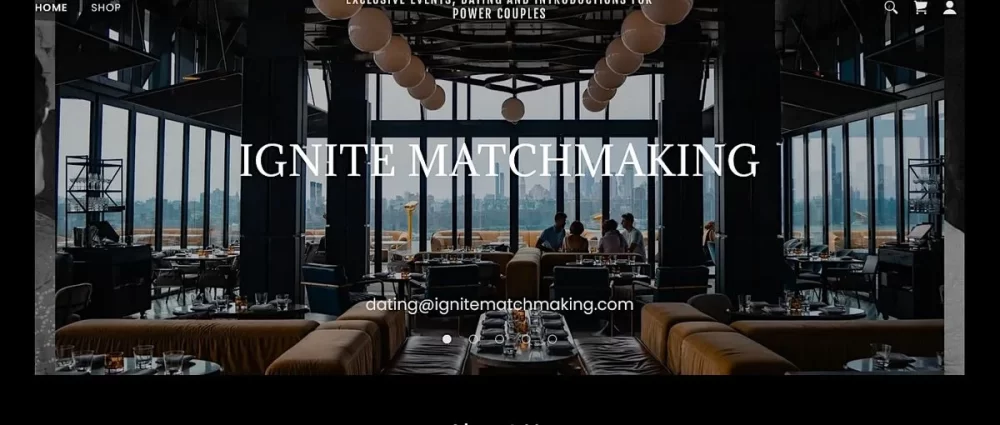Go to the HOME nav link
The image size is (1000, 425).
51,7
